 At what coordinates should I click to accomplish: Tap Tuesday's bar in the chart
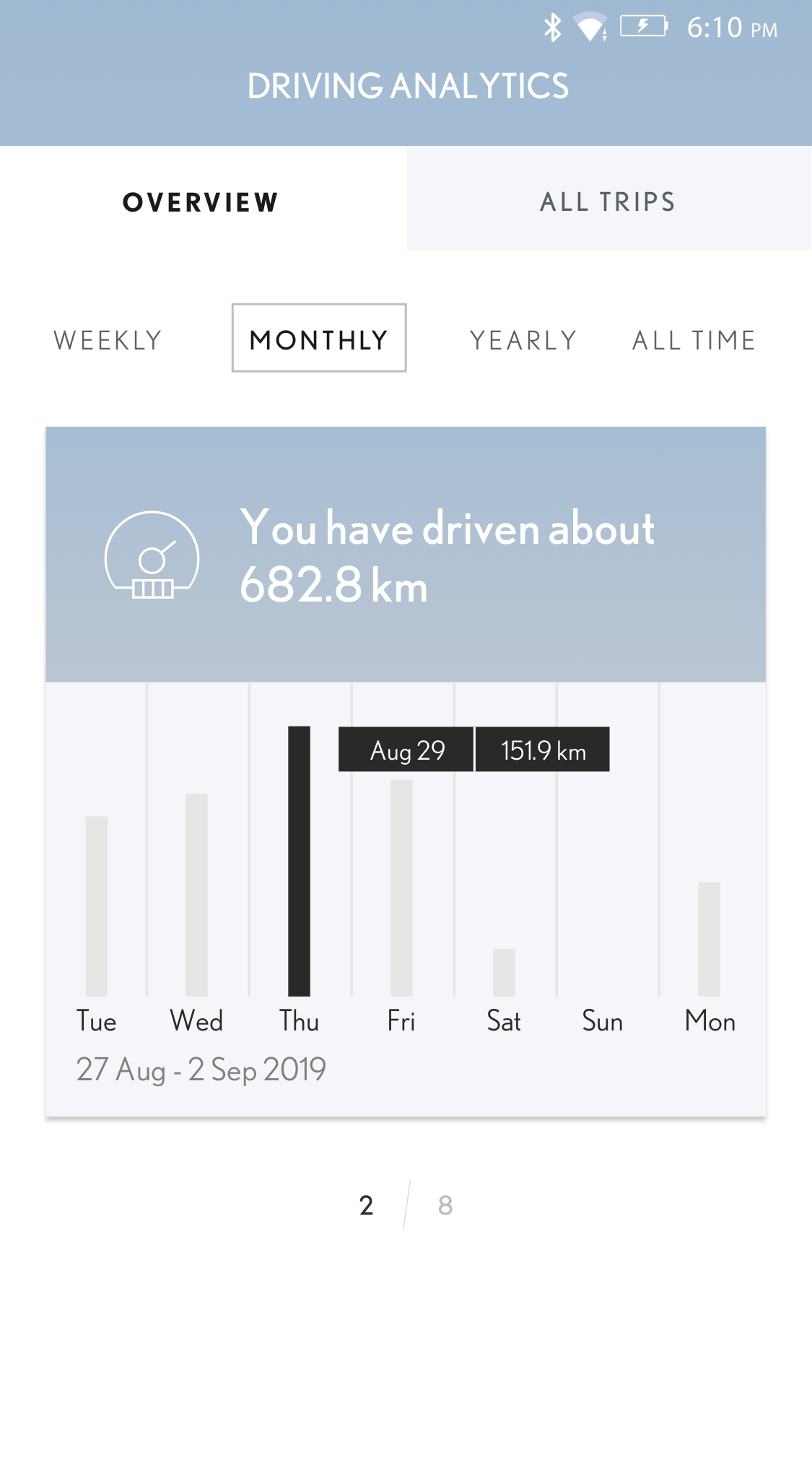pos(97,906)
